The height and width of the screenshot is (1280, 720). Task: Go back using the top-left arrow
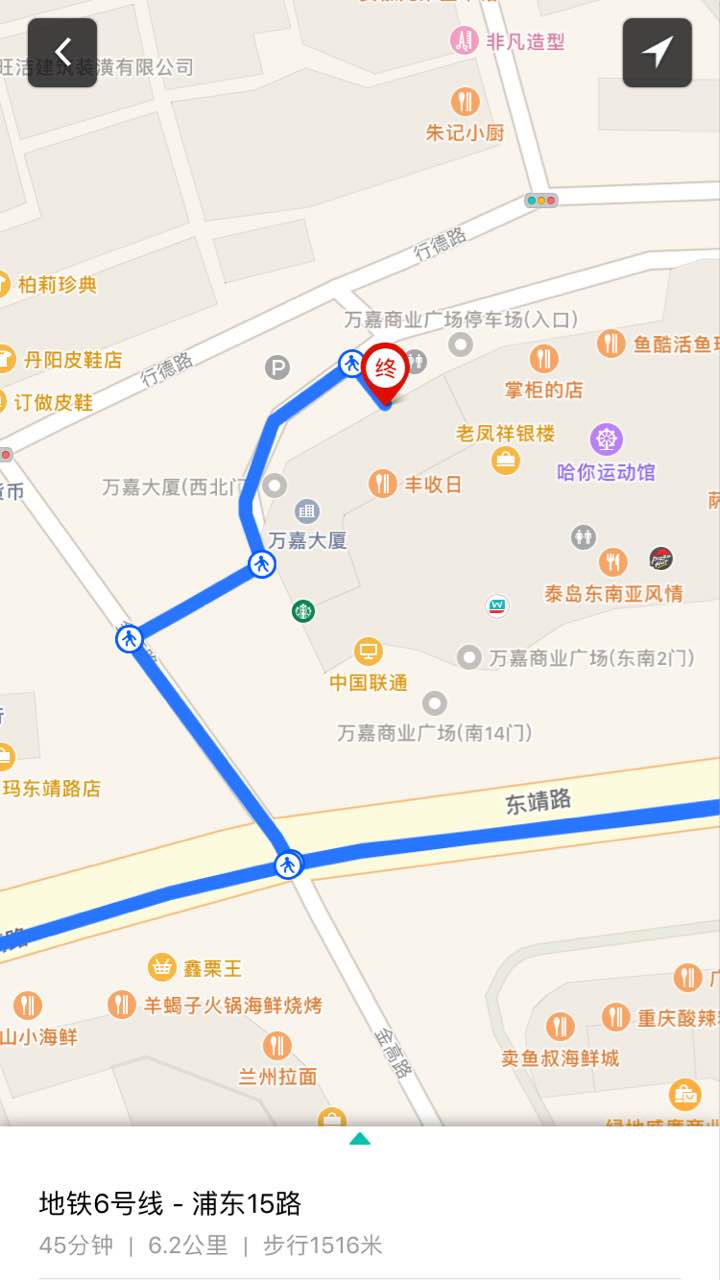pos(62,52)
